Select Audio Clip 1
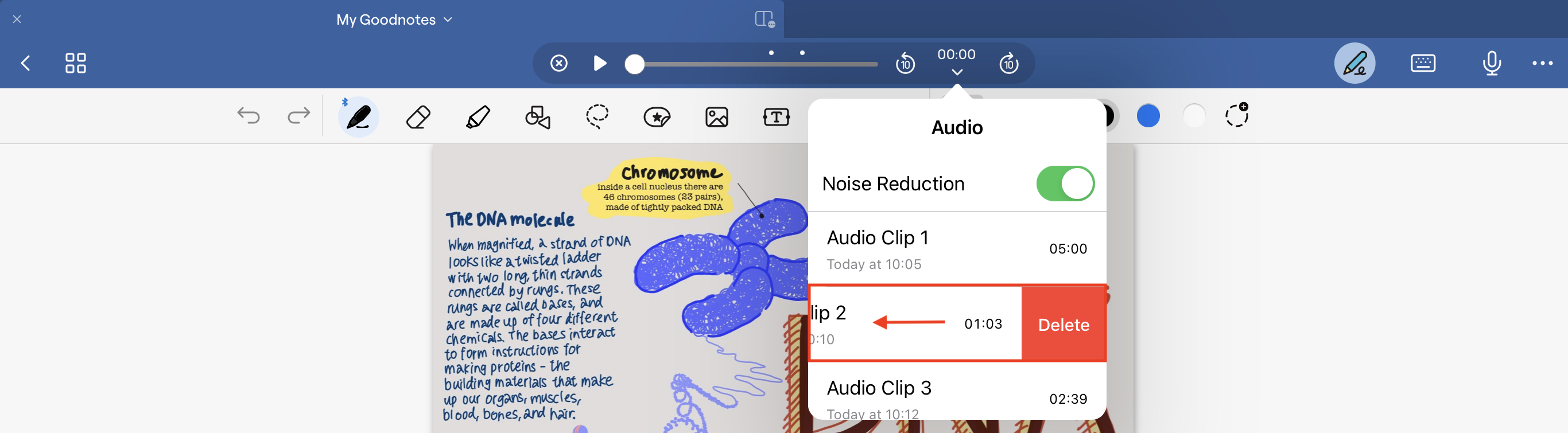 click(956, 249)
